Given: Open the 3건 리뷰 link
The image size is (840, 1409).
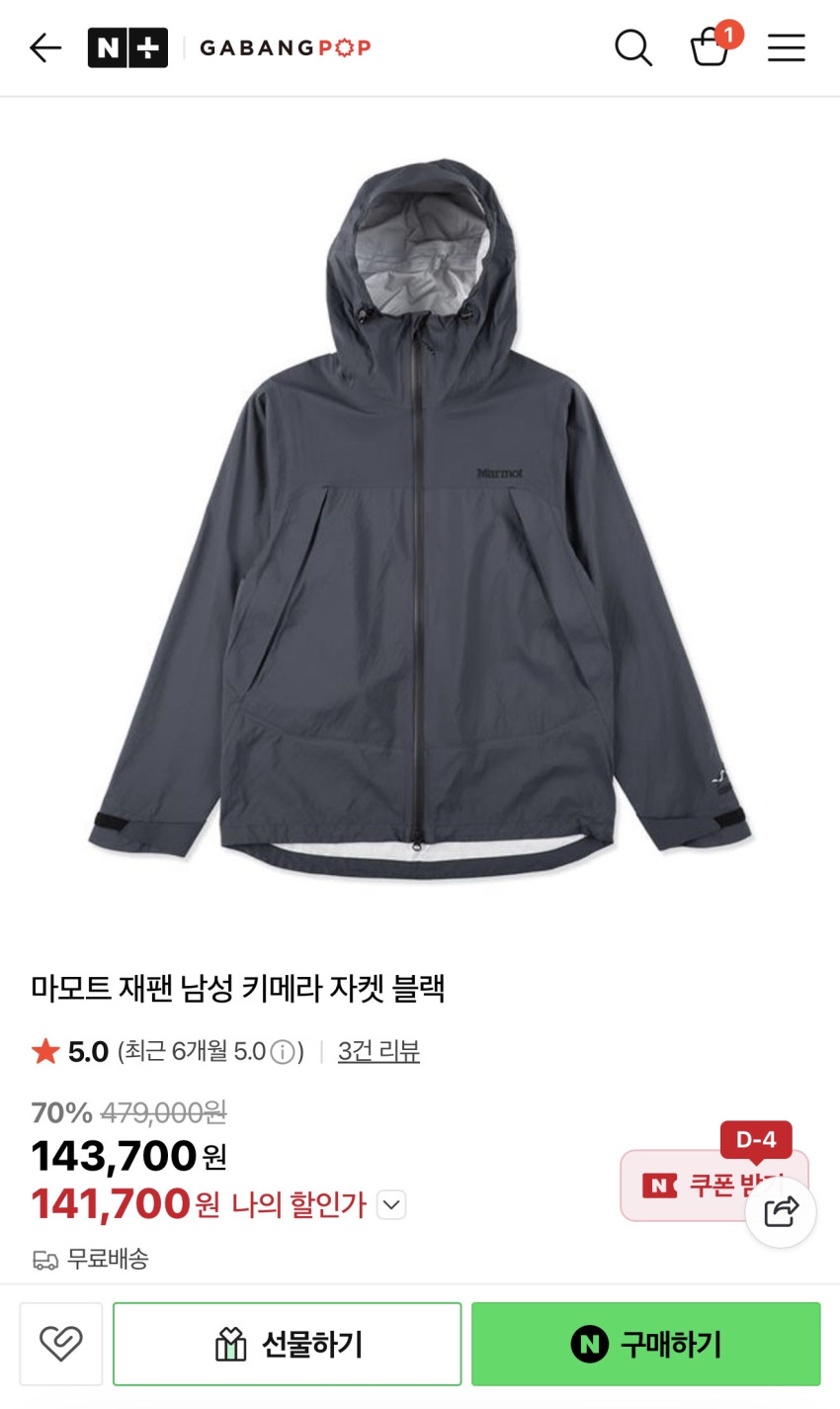Looking at the screenshot, I should pyautogui.click(x=378, y=1051).
